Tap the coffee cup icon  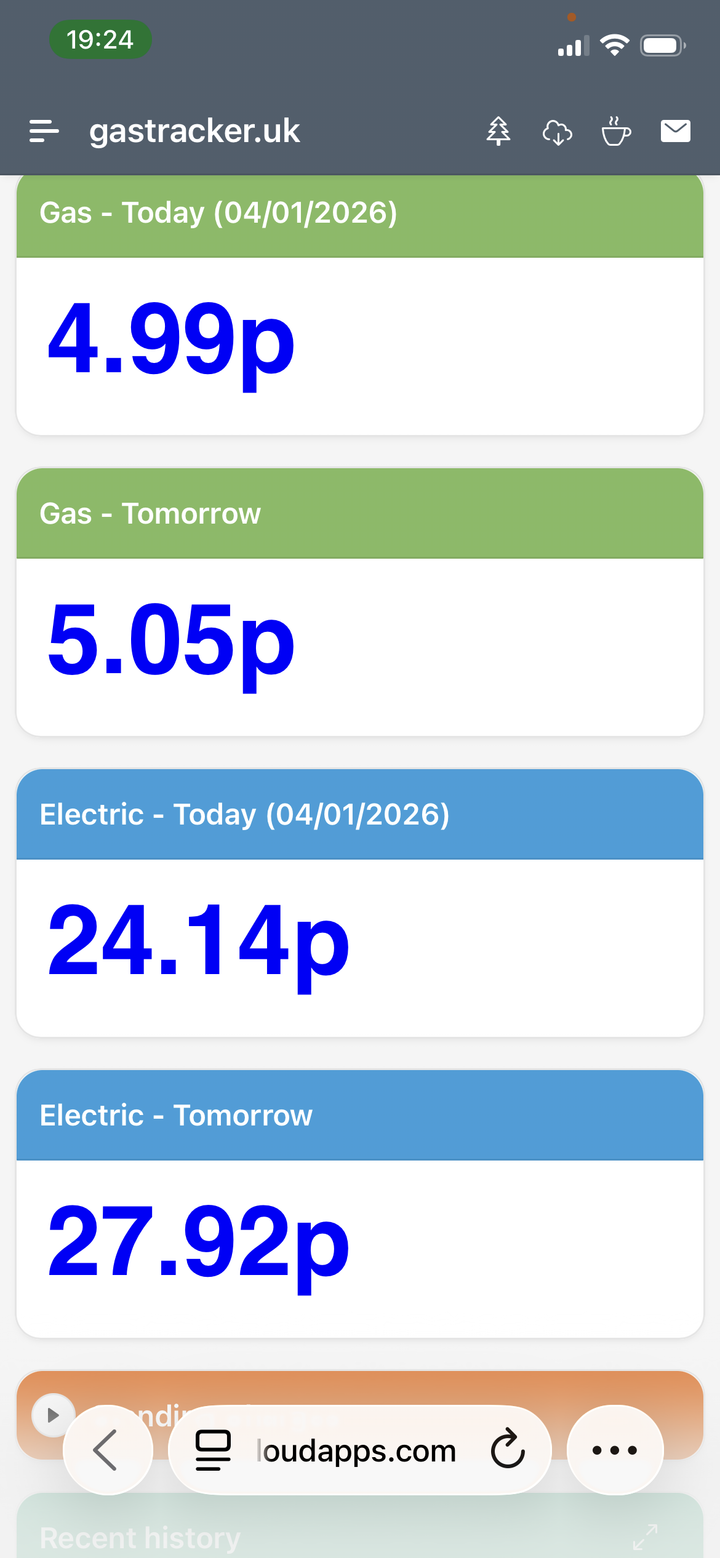[x=616, y=131]
